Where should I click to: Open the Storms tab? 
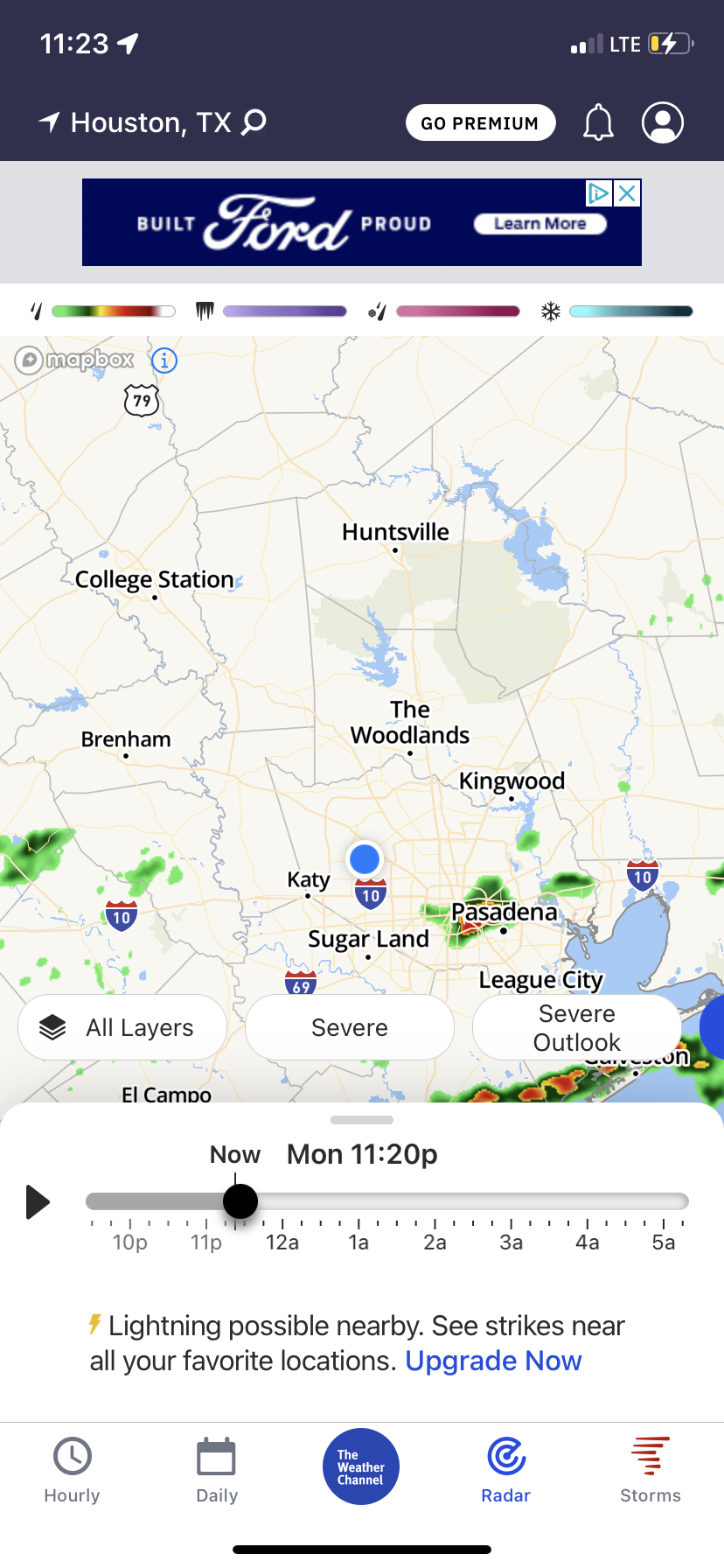point(651,1470)
